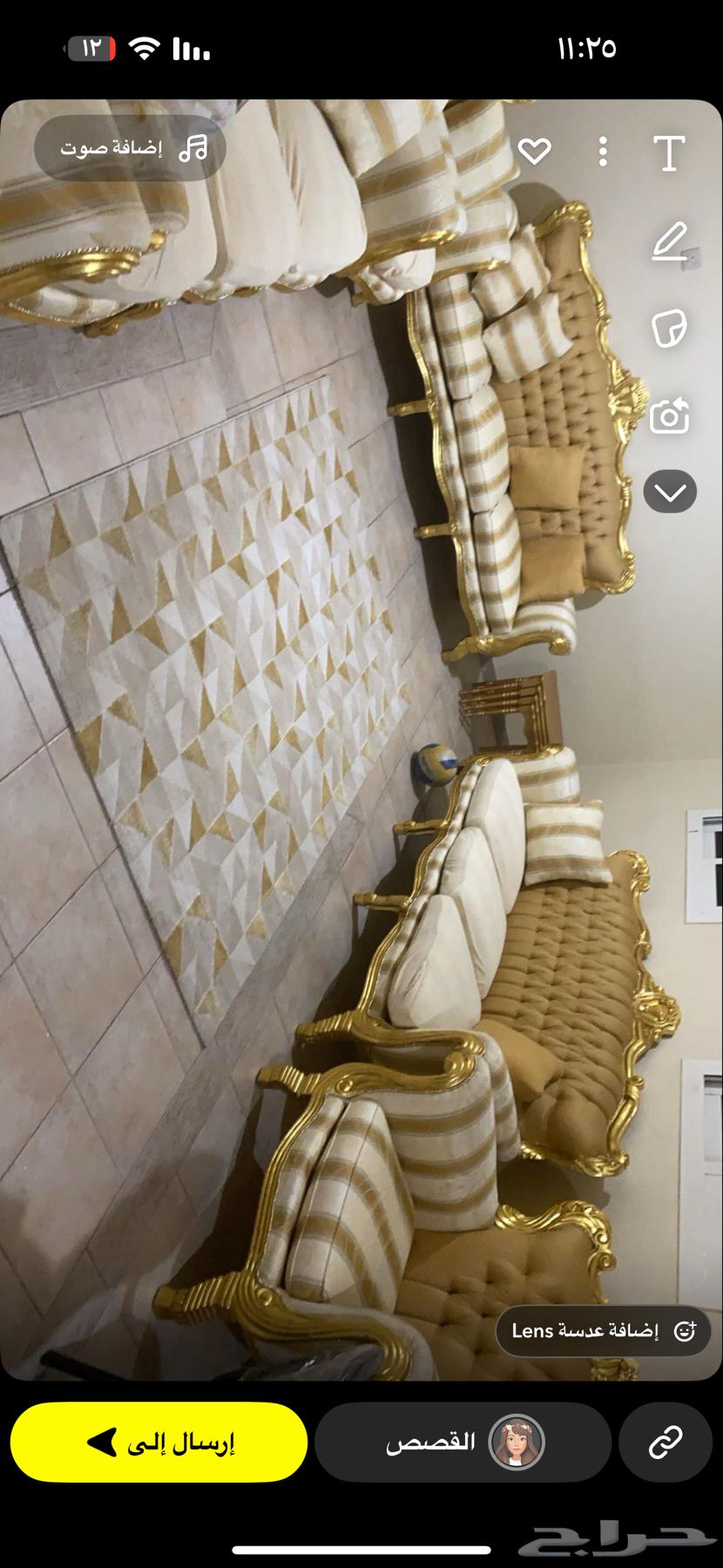Toggle the heart favorite icon
The height and width of the screenshot is (1568, 723).
(x=534, y=151)
